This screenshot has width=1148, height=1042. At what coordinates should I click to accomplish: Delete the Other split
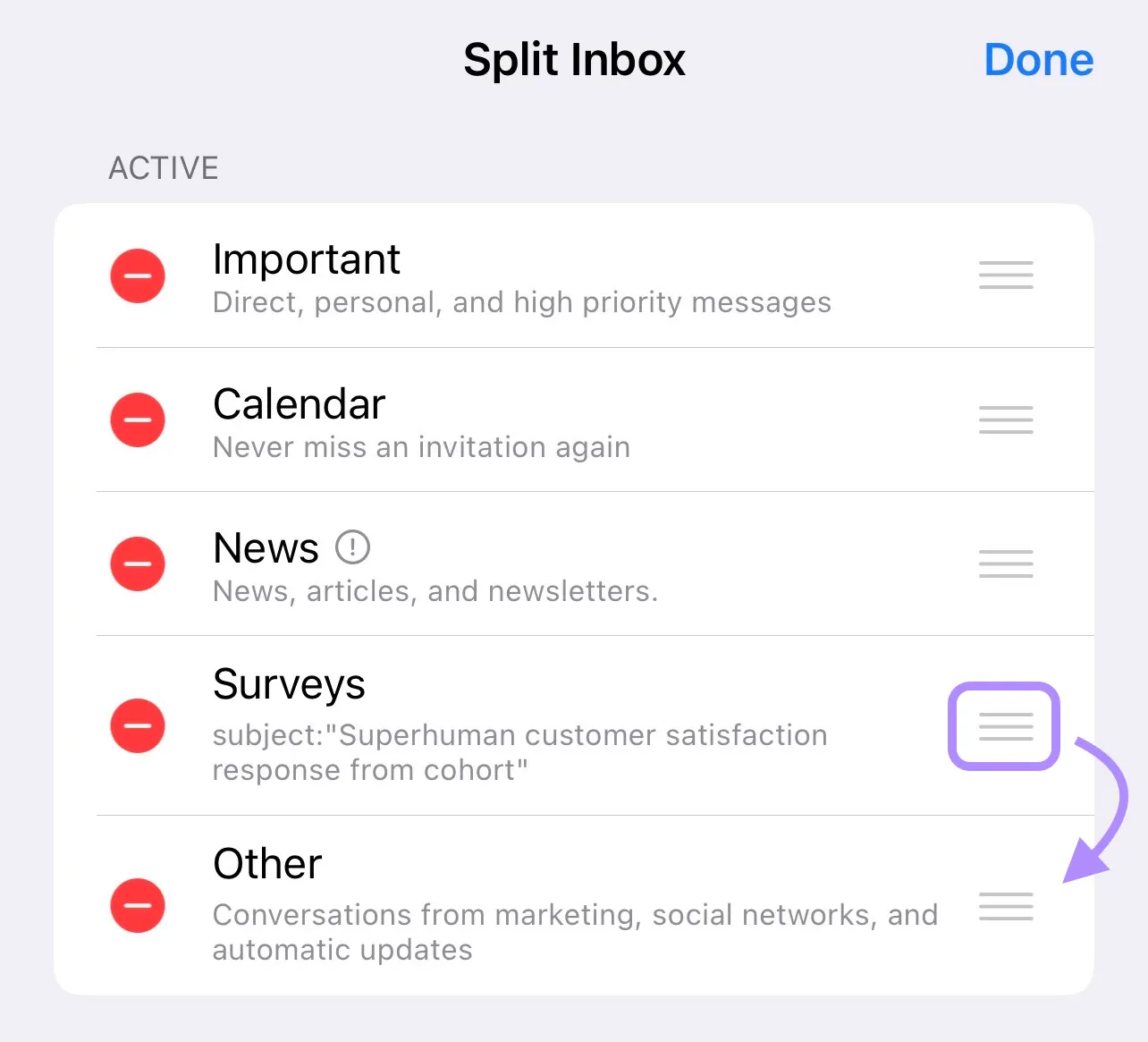click(138, 905)
